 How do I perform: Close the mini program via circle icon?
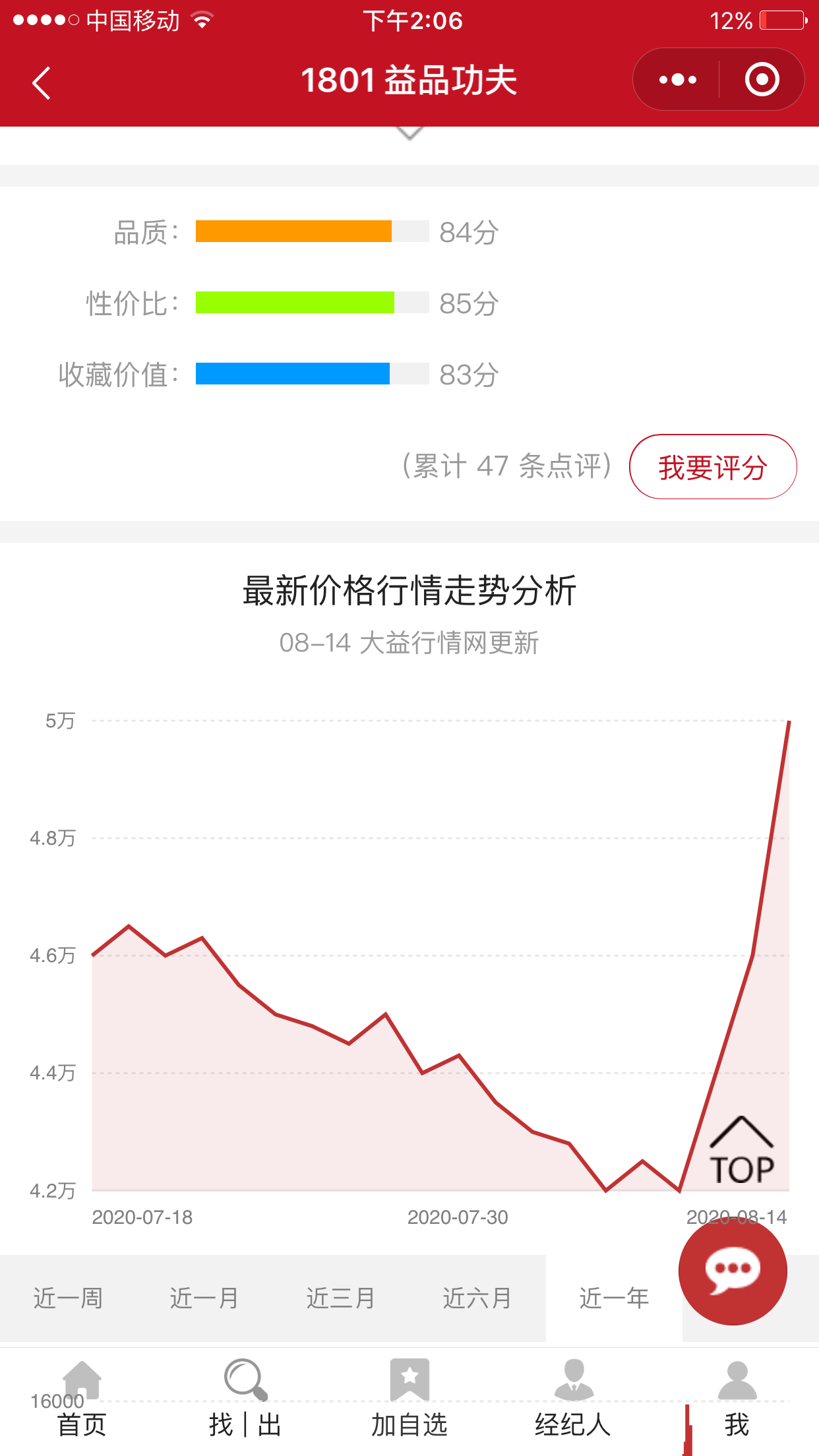coord(762,80)
